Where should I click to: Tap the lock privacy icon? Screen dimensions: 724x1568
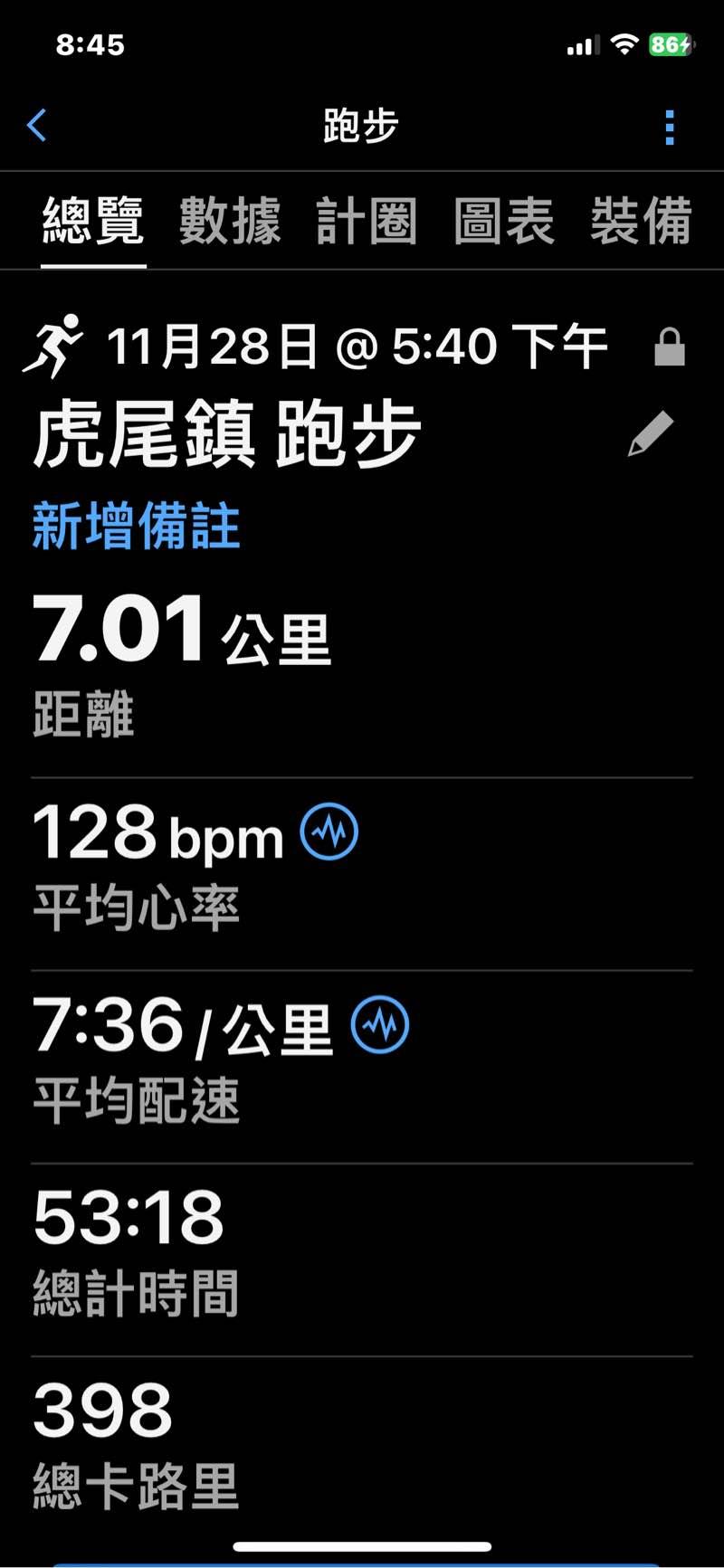(670, 347)
